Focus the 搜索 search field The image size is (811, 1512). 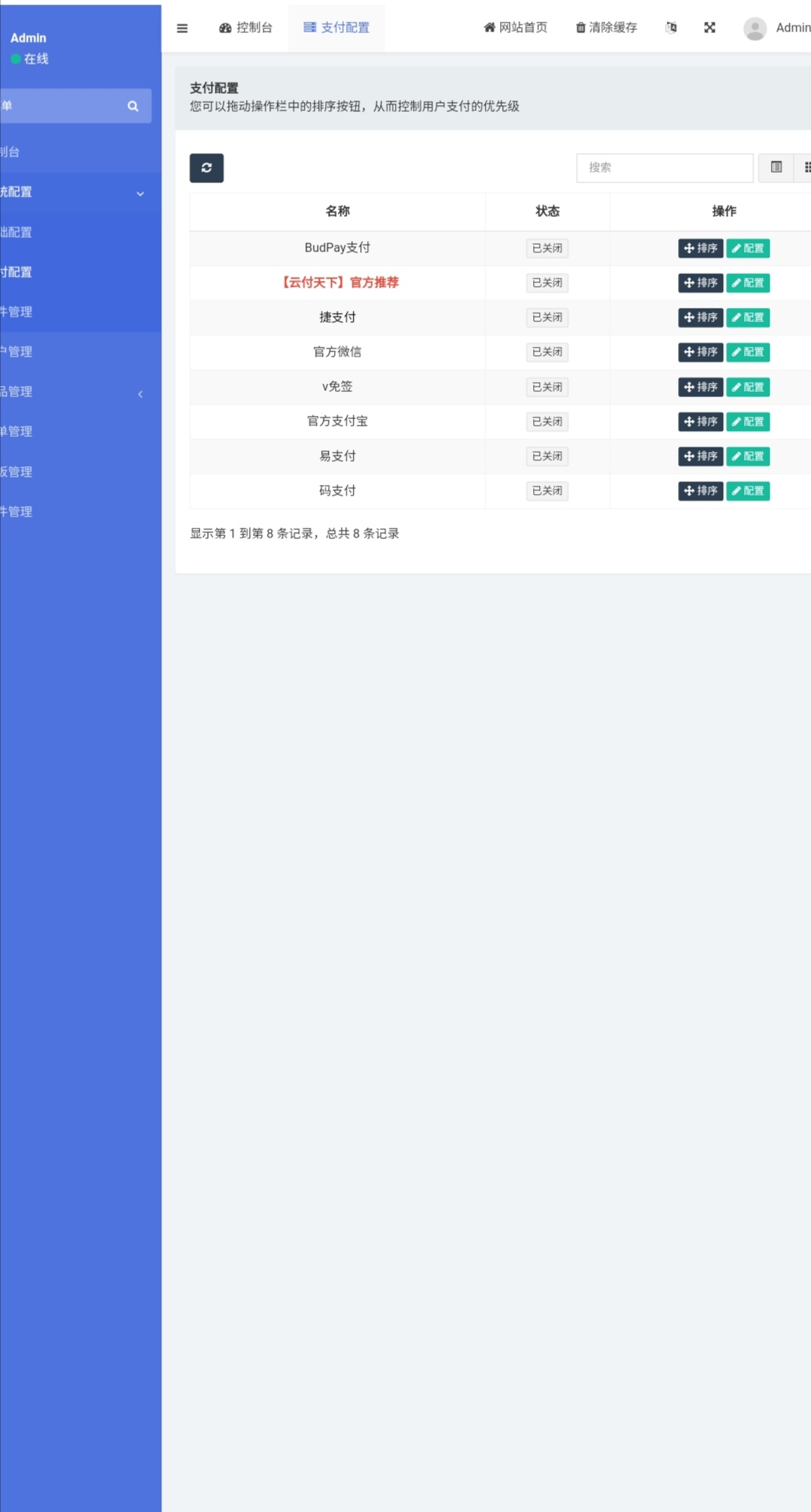coord(665,168)
